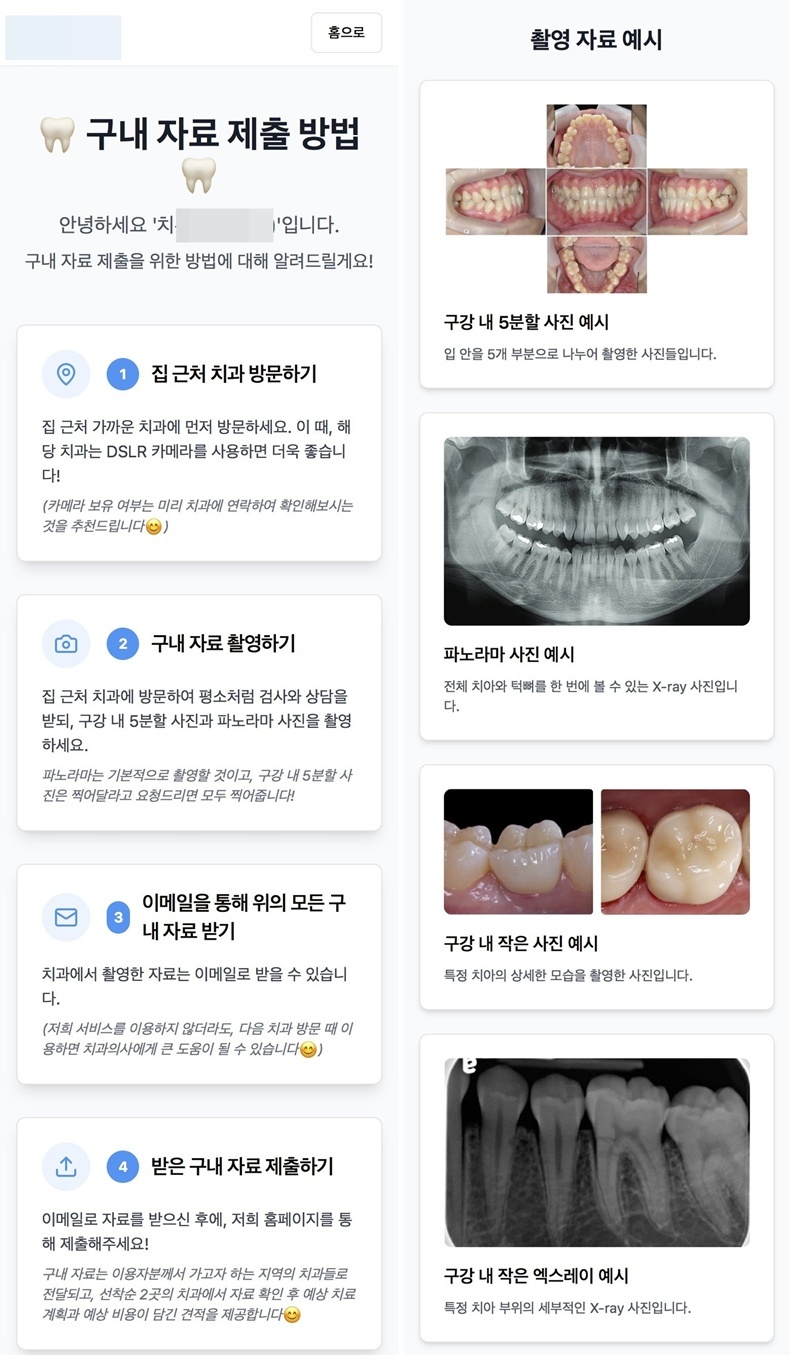Tap the 홈으로 button
The width and height of the screenshot is (790, 1355).
pos(346,33)
